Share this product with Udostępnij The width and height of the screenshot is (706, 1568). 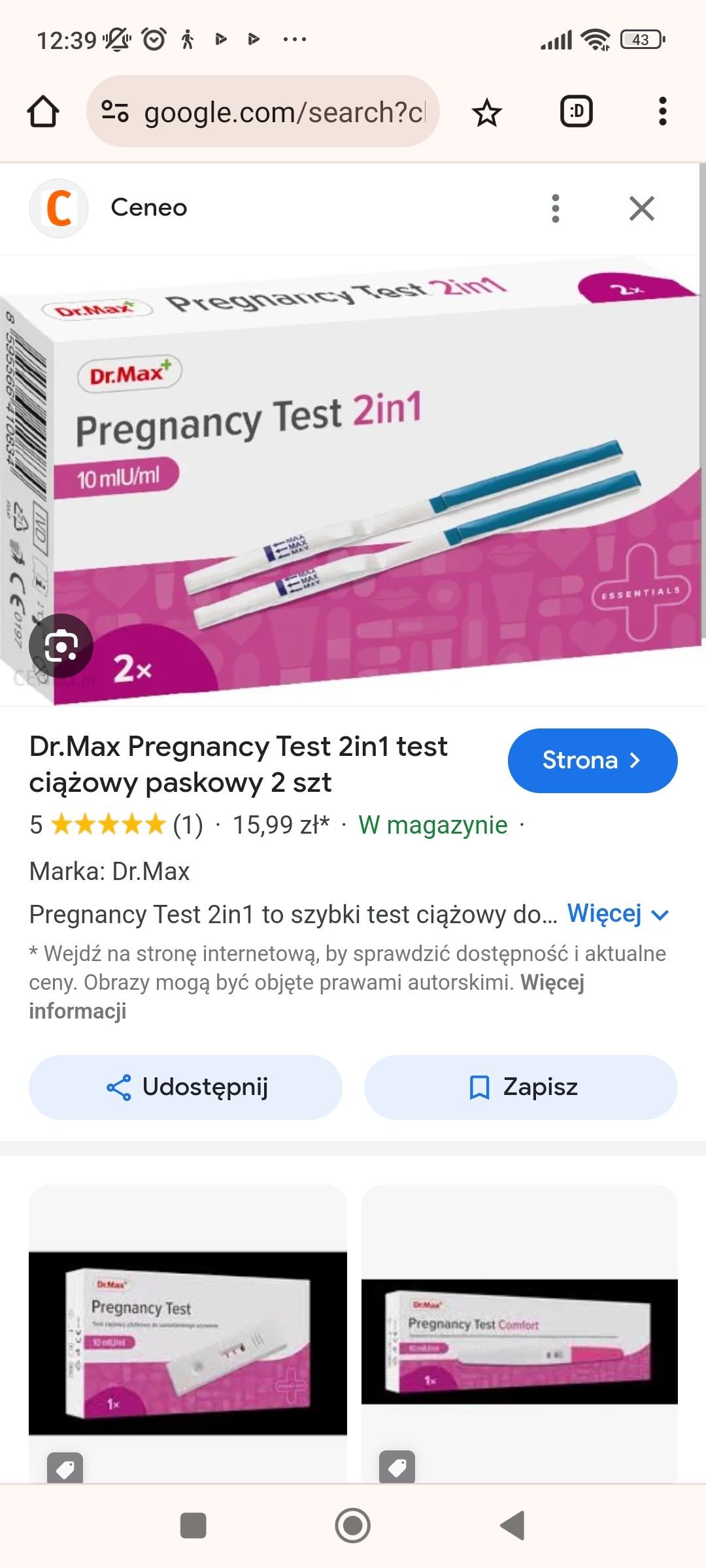pyautogui.click(x=186, y=1087)
